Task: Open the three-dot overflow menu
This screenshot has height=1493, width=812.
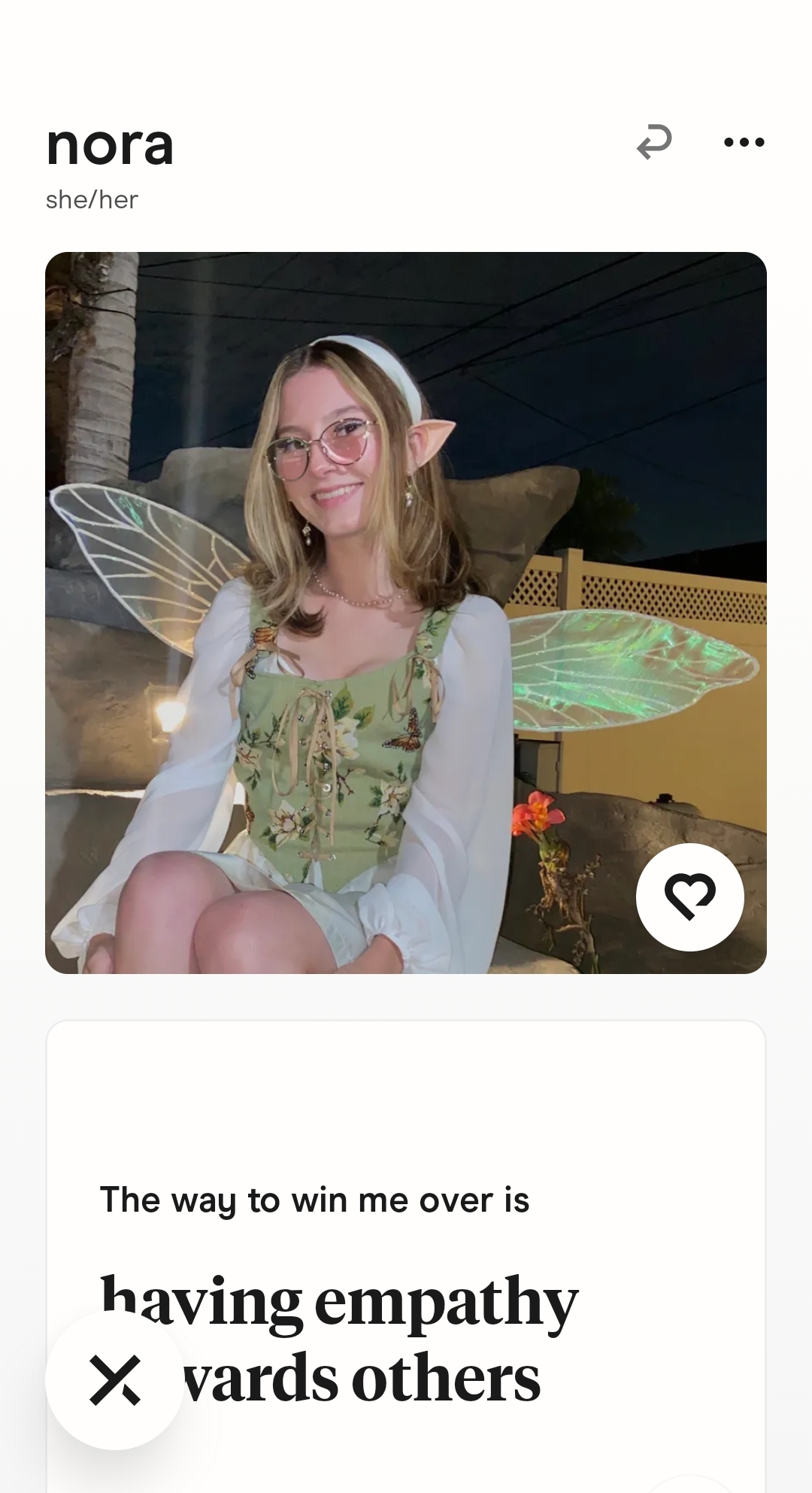Action: (x=744, y=142)
